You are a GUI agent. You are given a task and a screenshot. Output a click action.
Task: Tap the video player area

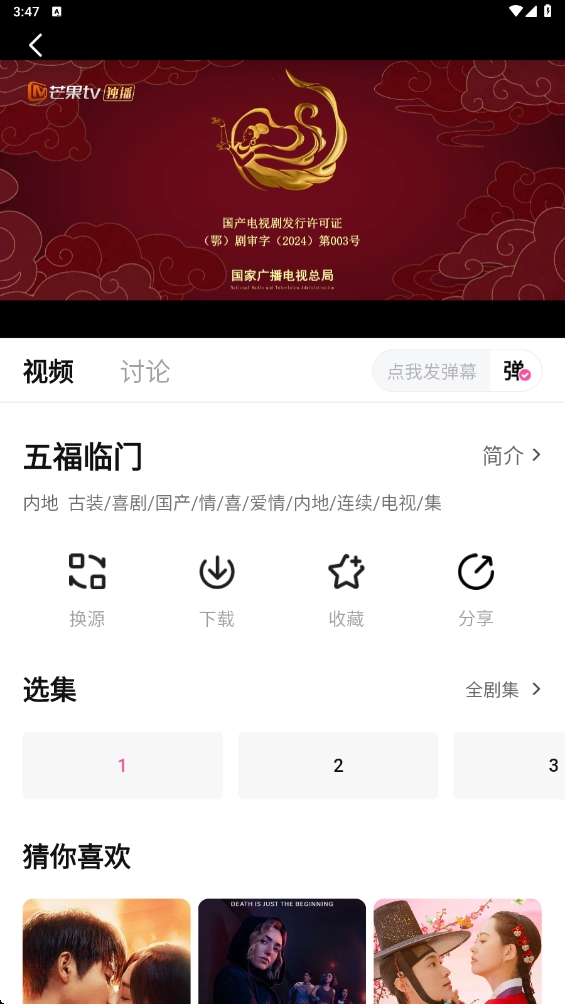(x=282, y=180)
